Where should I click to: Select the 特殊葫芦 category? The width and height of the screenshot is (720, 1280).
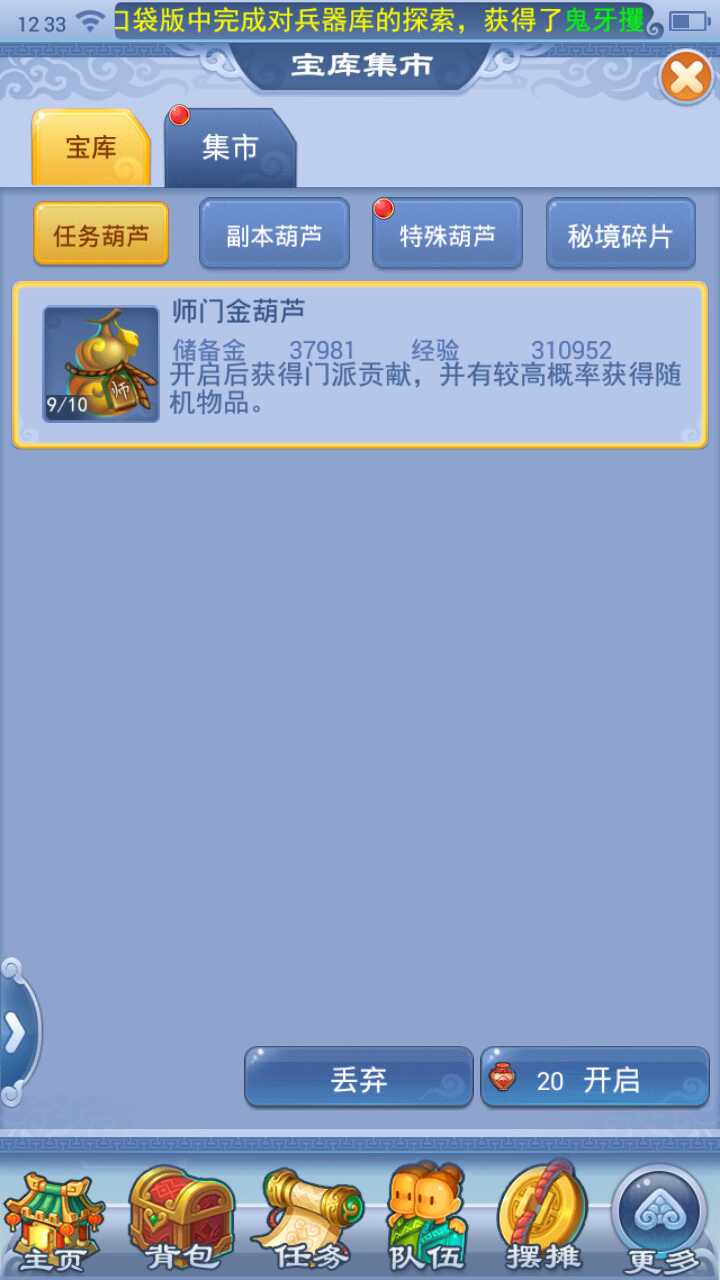click(x=447, y=235)
